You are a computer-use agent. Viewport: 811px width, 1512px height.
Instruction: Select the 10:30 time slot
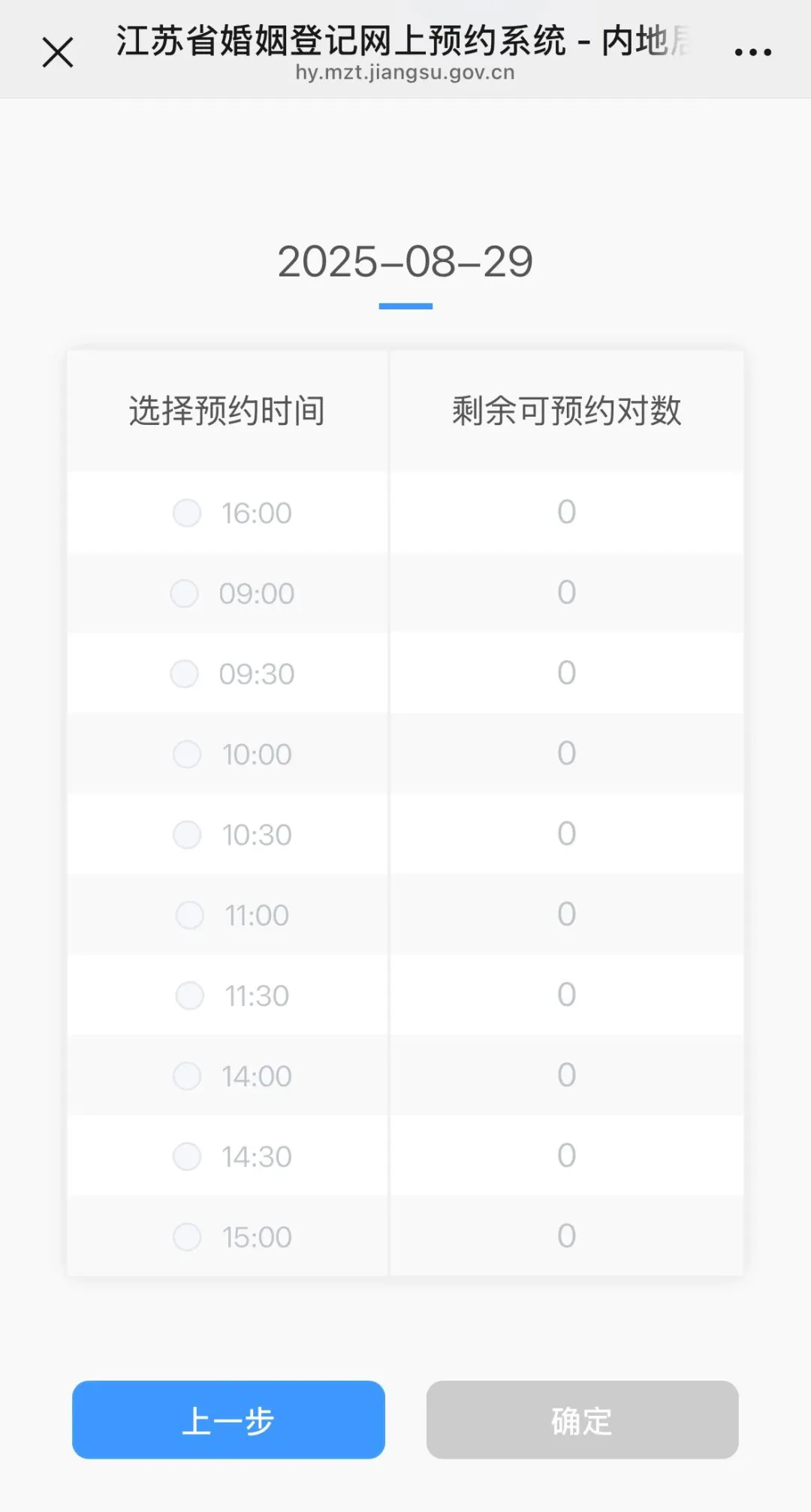click(x=187, y=835)
